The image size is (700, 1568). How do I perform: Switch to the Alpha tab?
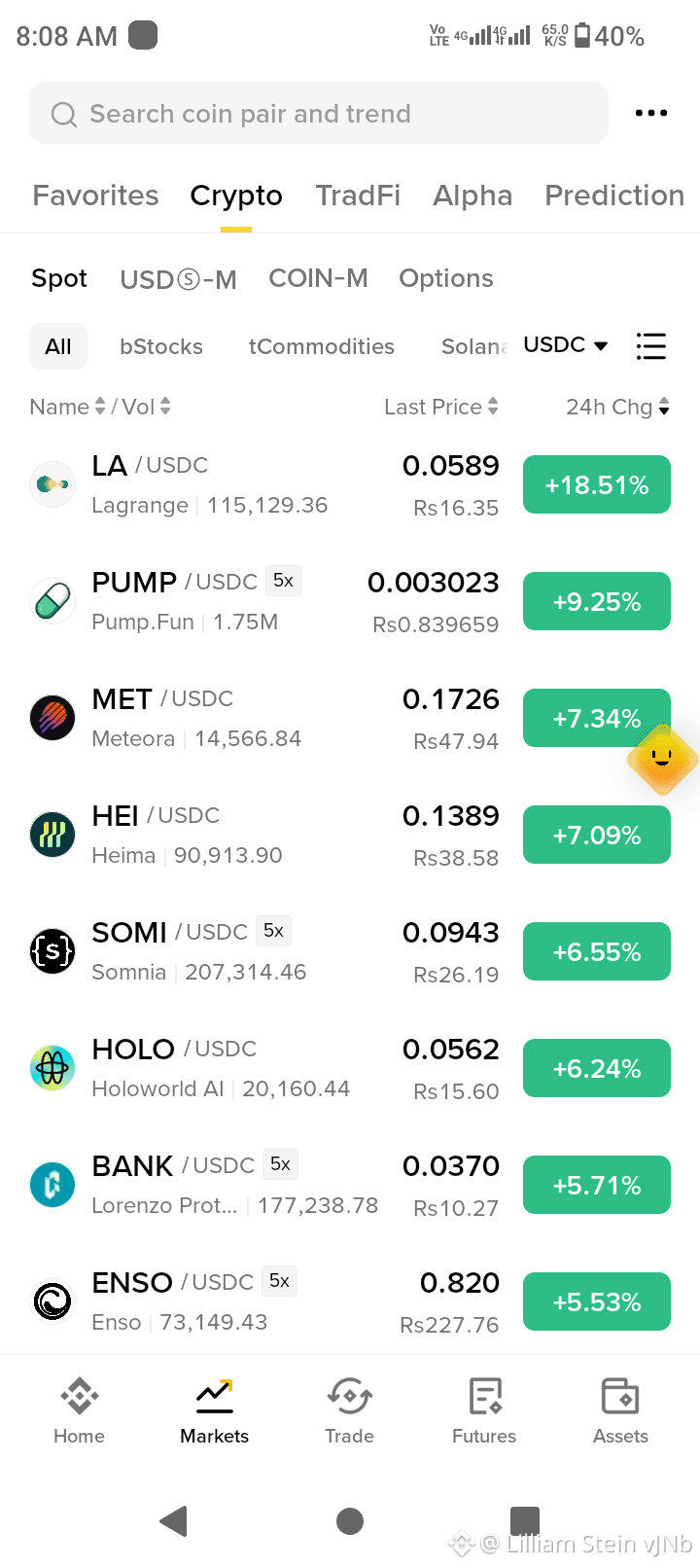(472, 196)
